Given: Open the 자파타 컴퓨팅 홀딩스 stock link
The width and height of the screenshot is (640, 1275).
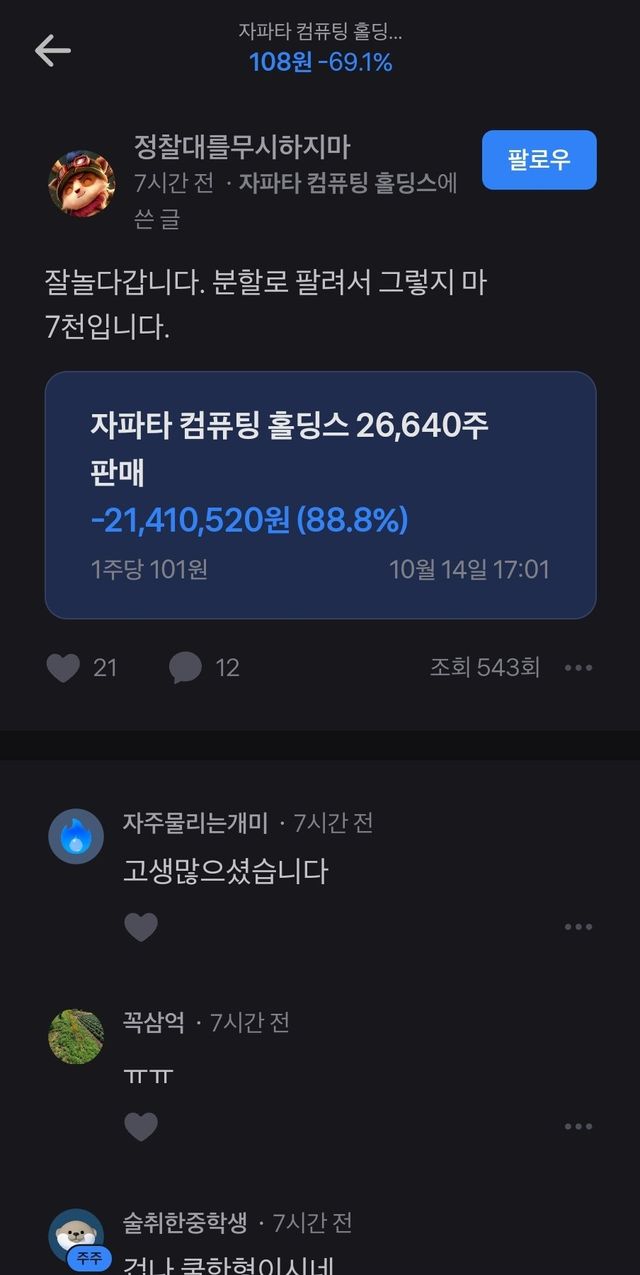Looking at the screenshot, I should click(x=337, y=183).
